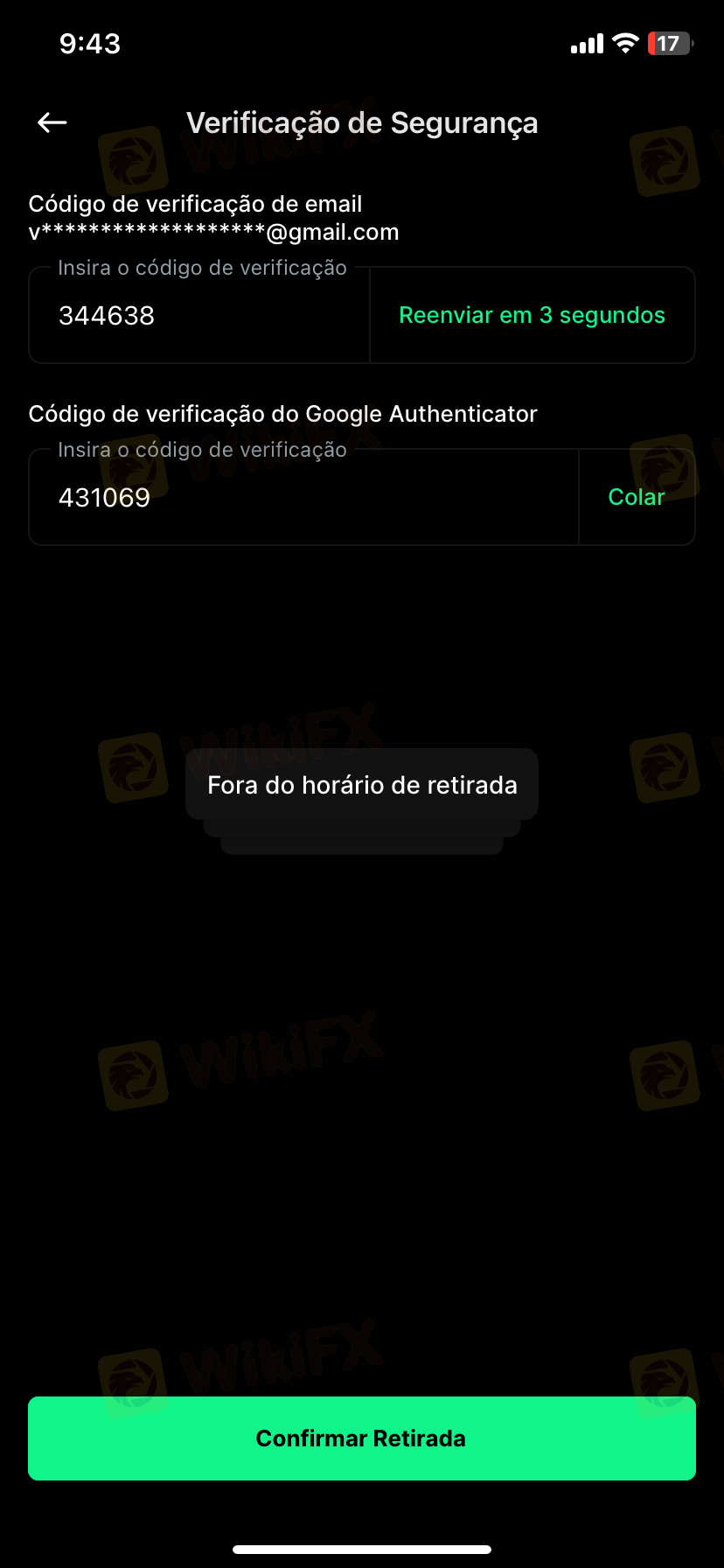Paste code using Colar
The image size is (724, 1568).
637,498
